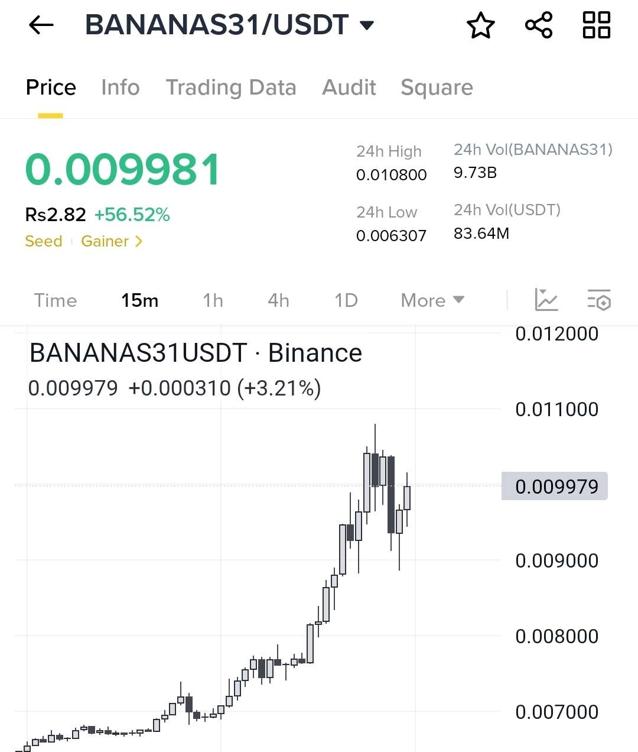Select the Time chart view
The width and height of the screenshot is (638, 752).
tap(55, 300)
